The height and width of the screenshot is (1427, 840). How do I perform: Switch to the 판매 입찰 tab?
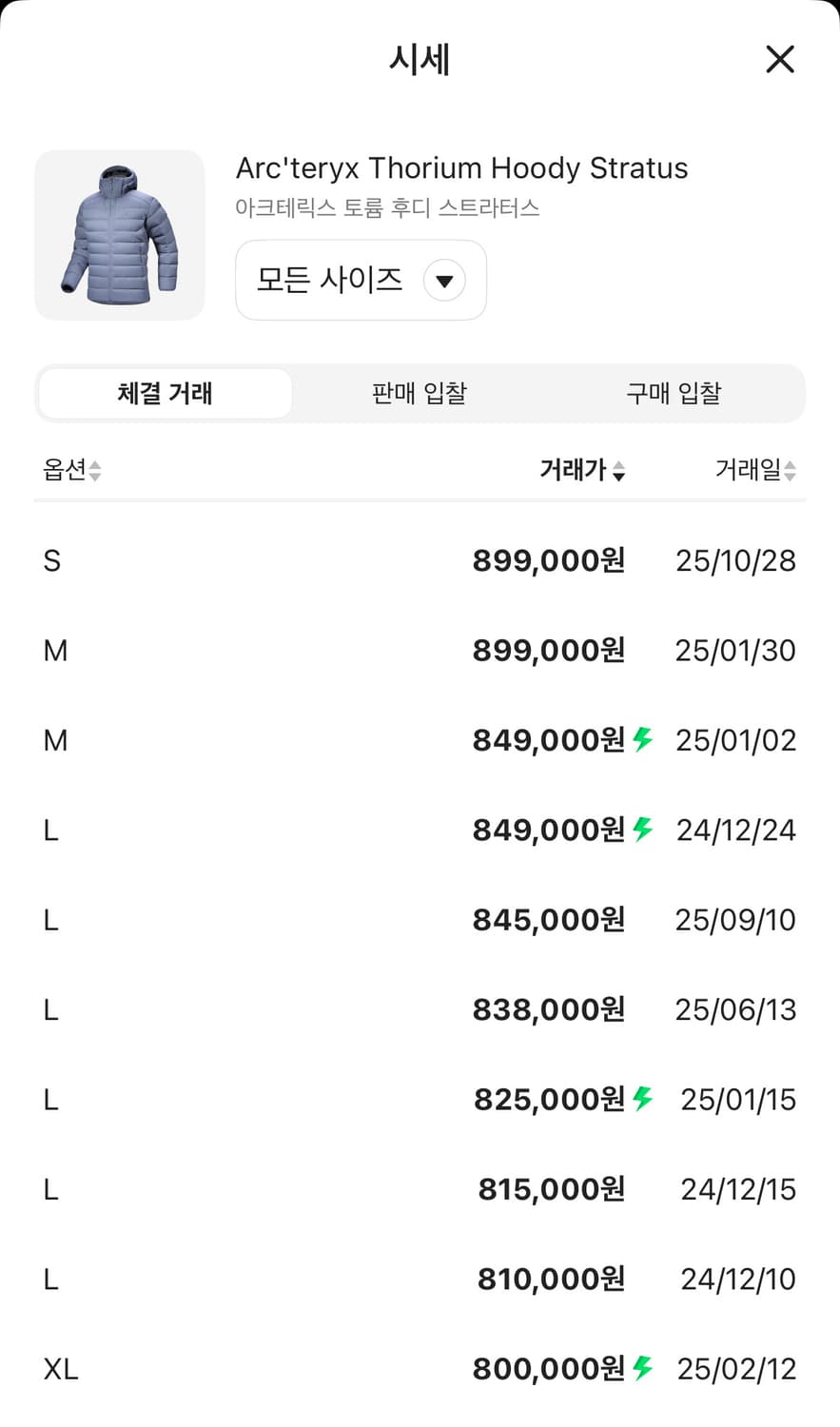(x=419, y=393)
